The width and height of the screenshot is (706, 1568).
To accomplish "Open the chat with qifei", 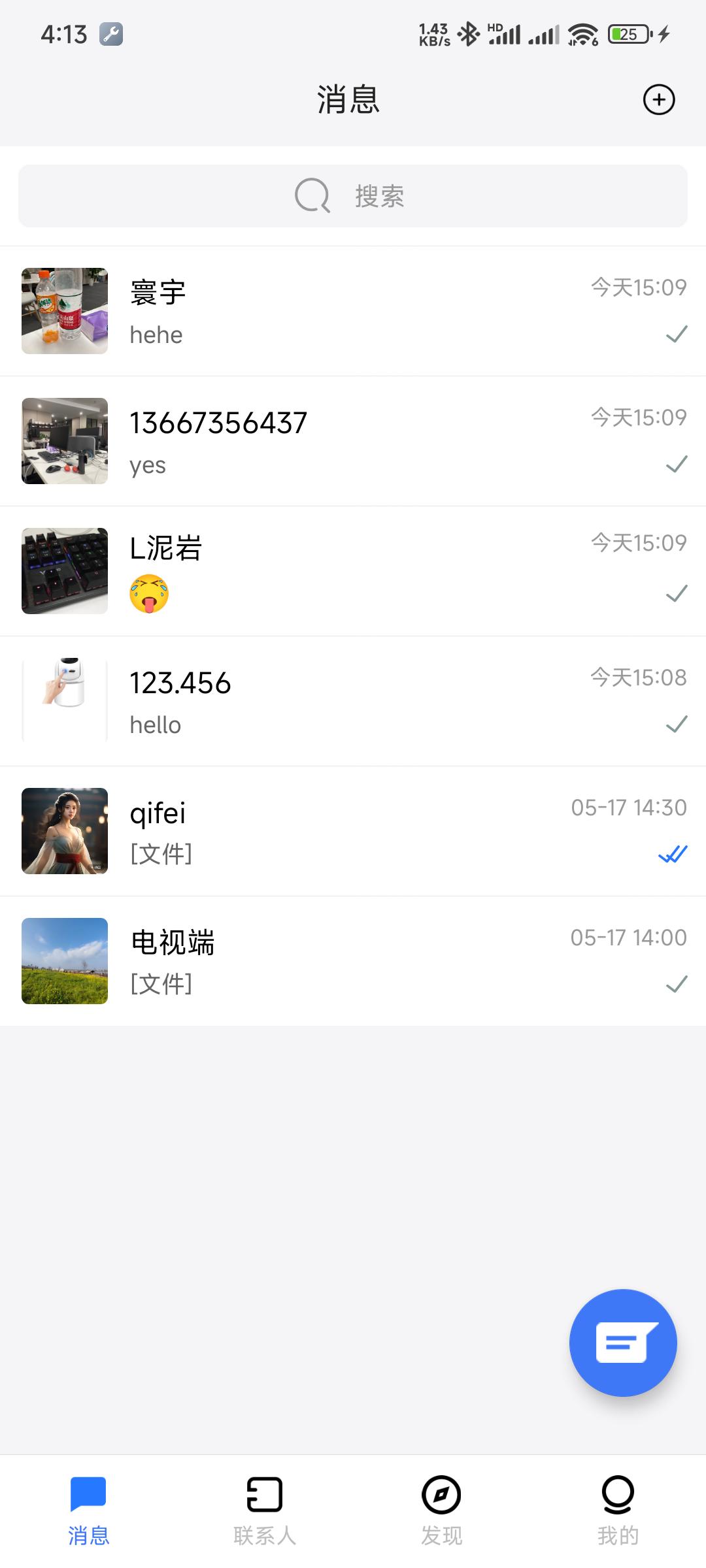I will click(x=353, y=831).
